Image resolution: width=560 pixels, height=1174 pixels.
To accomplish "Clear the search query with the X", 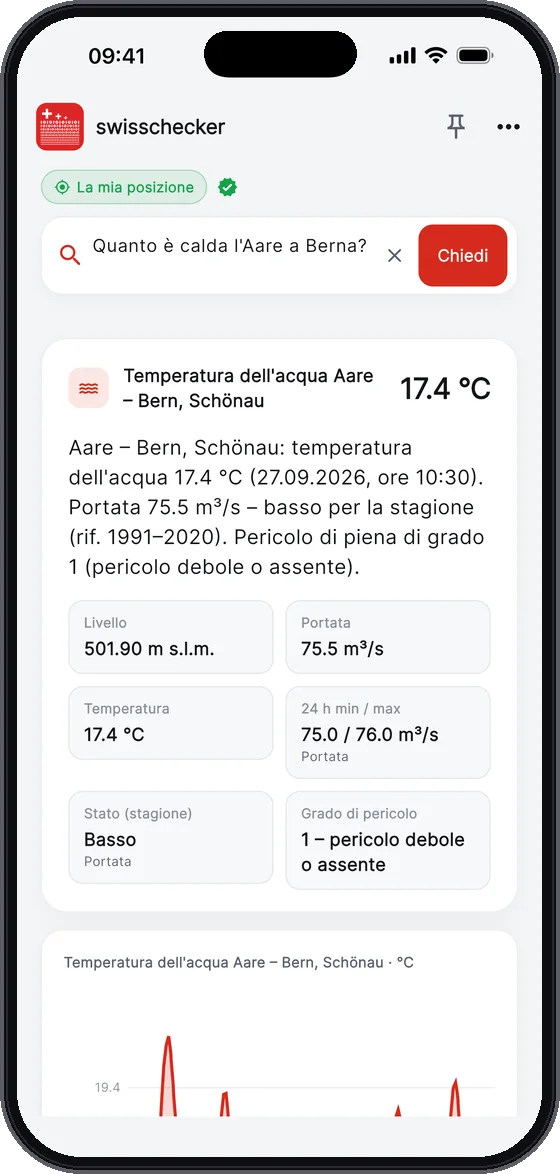I will pyautogui.click(x=395, y=255).
